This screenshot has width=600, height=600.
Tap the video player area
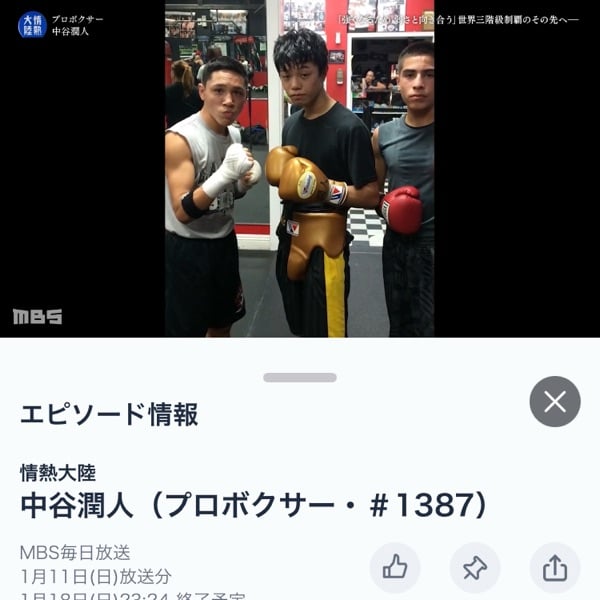tap(300, 170)
